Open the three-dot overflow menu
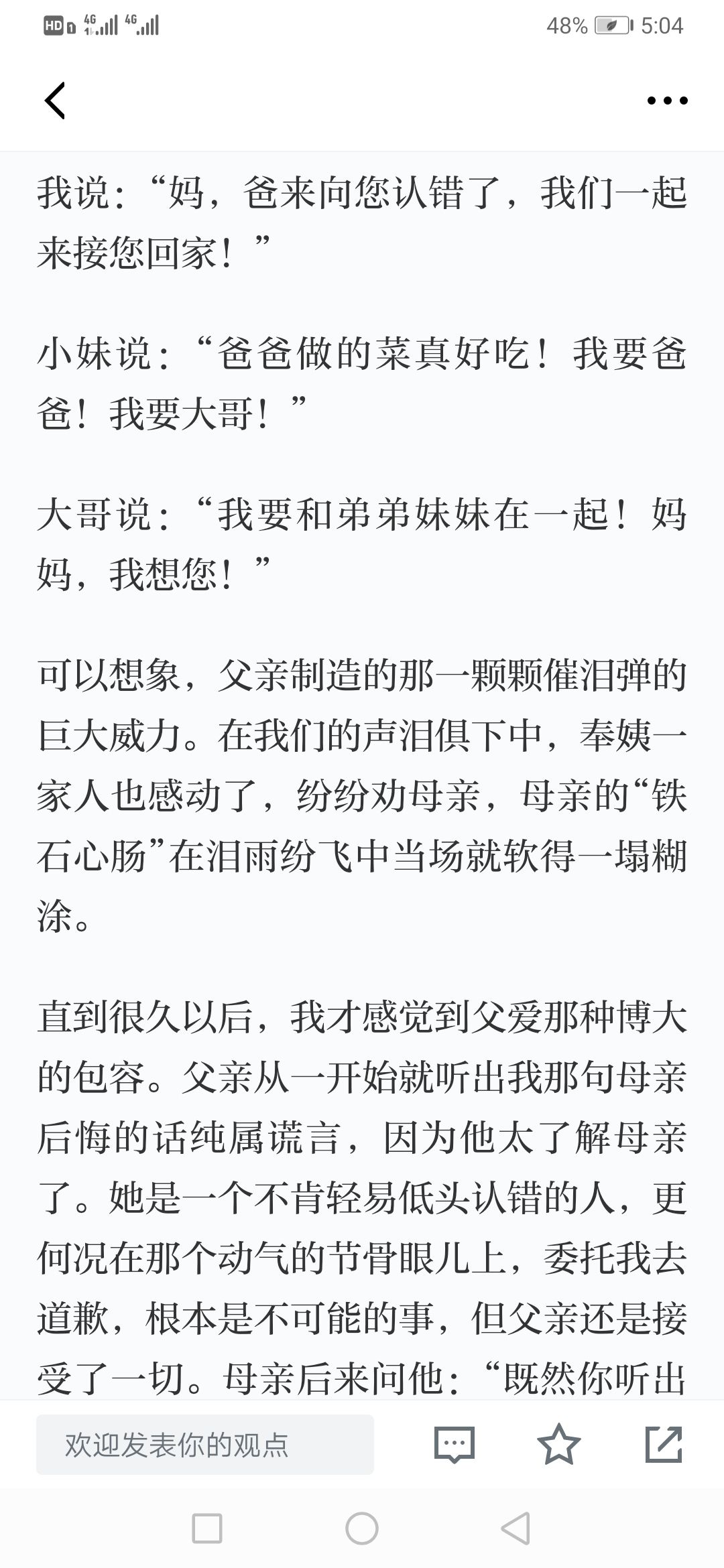 (x=667, y=101)
